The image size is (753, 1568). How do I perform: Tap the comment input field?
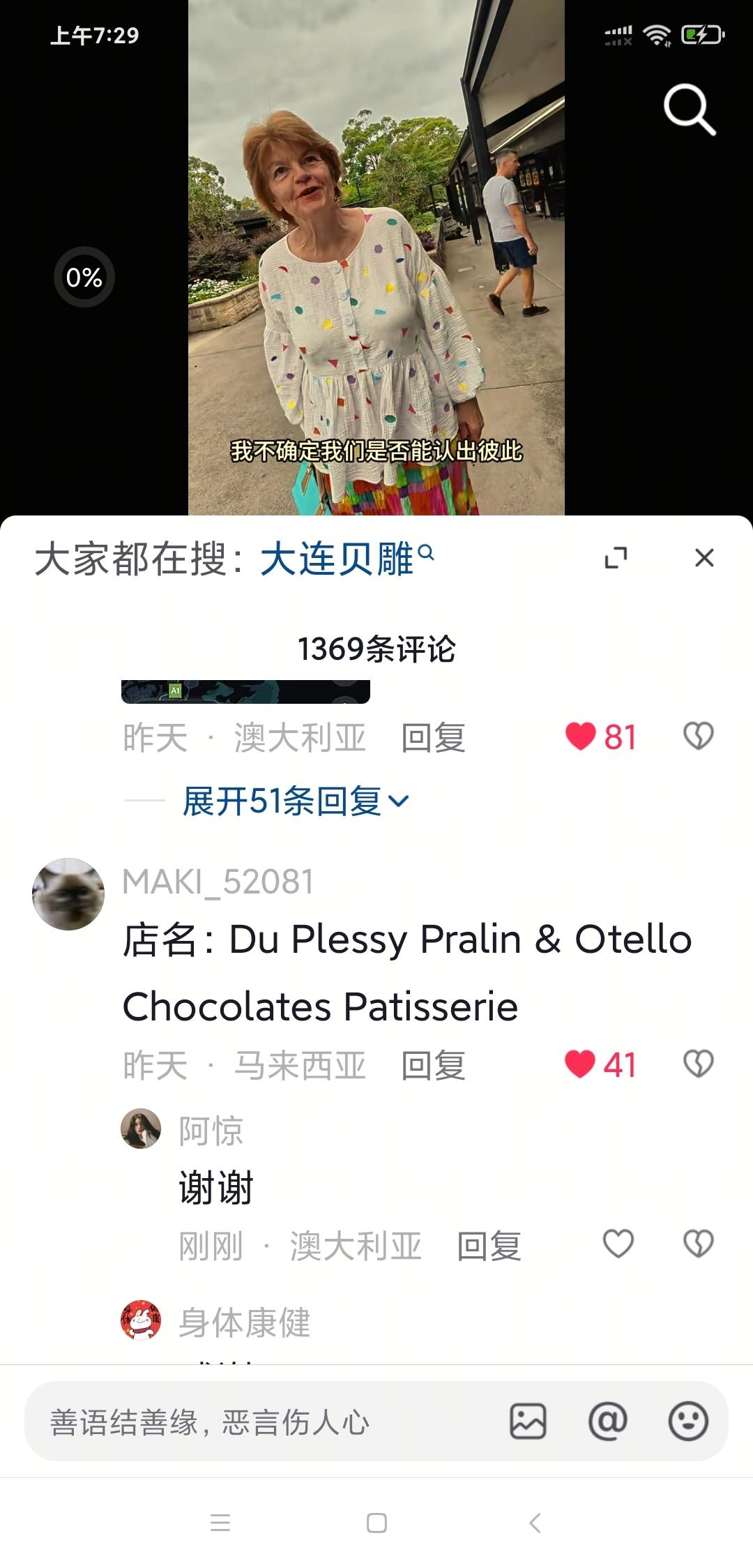coord(265,1422)
